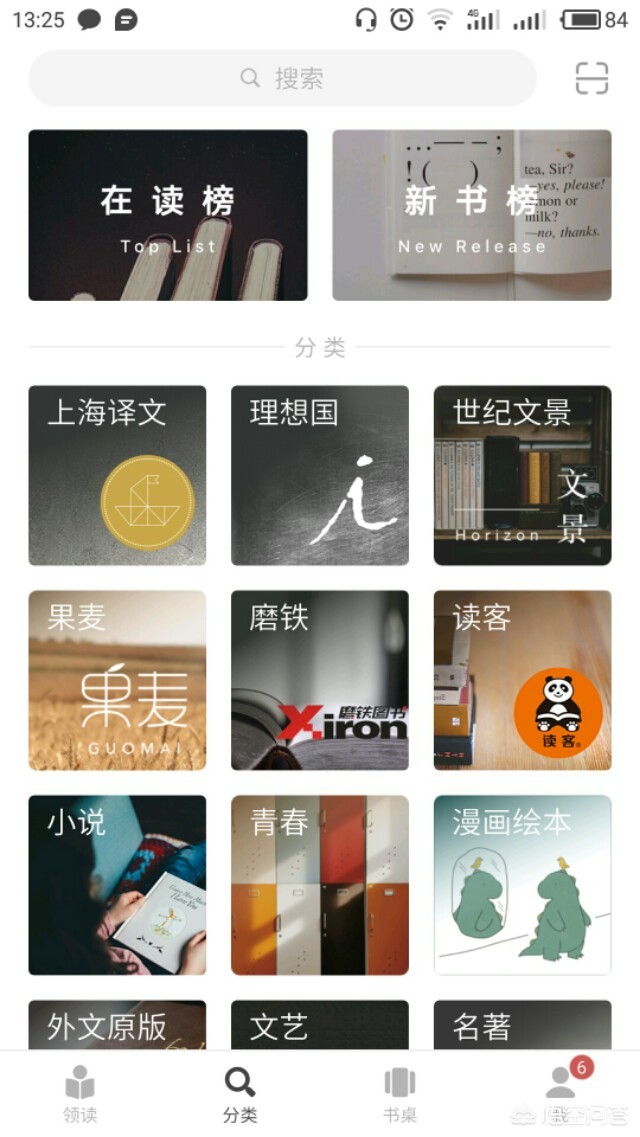
Task: Open the 读客 category
Action: point(522,680)
